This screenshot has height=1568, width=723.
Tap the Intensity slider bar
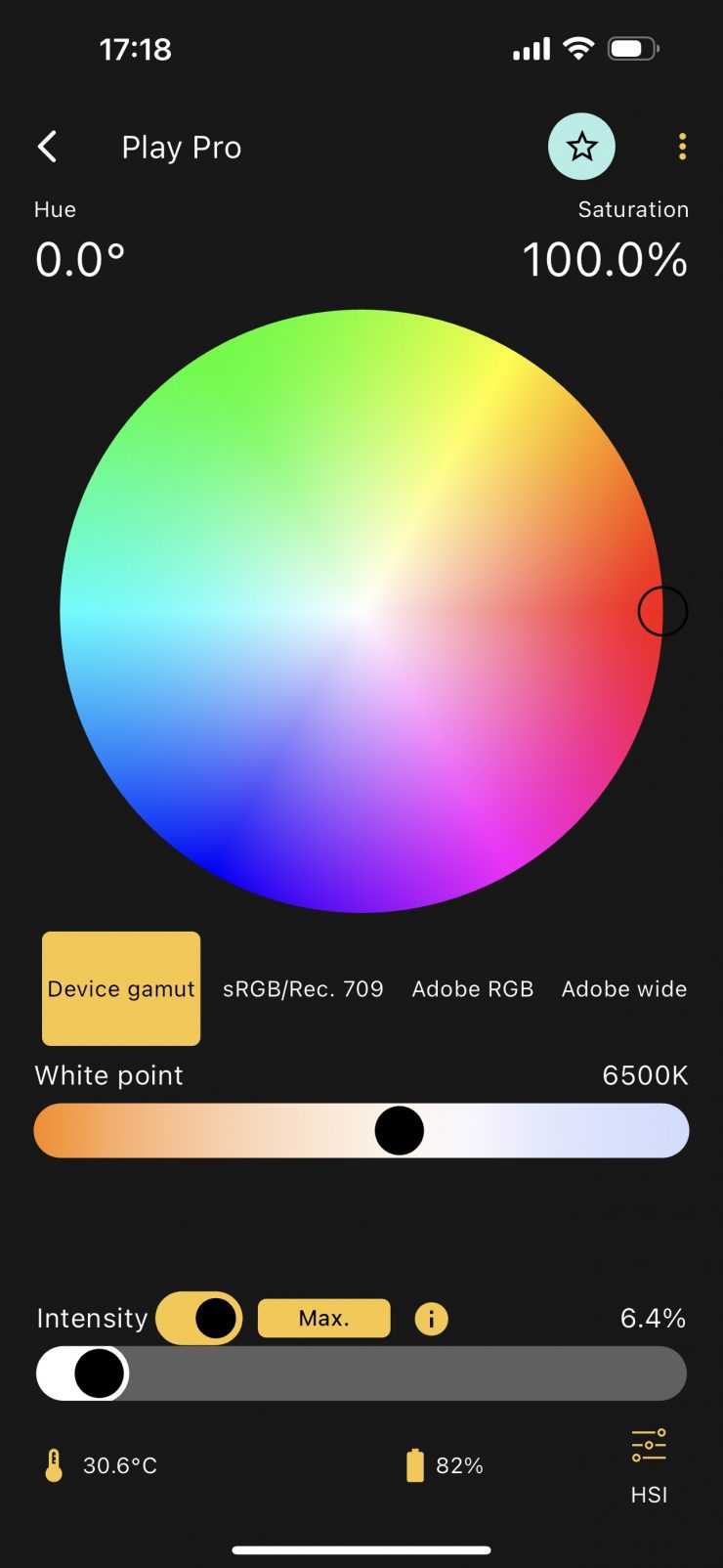361,1373
